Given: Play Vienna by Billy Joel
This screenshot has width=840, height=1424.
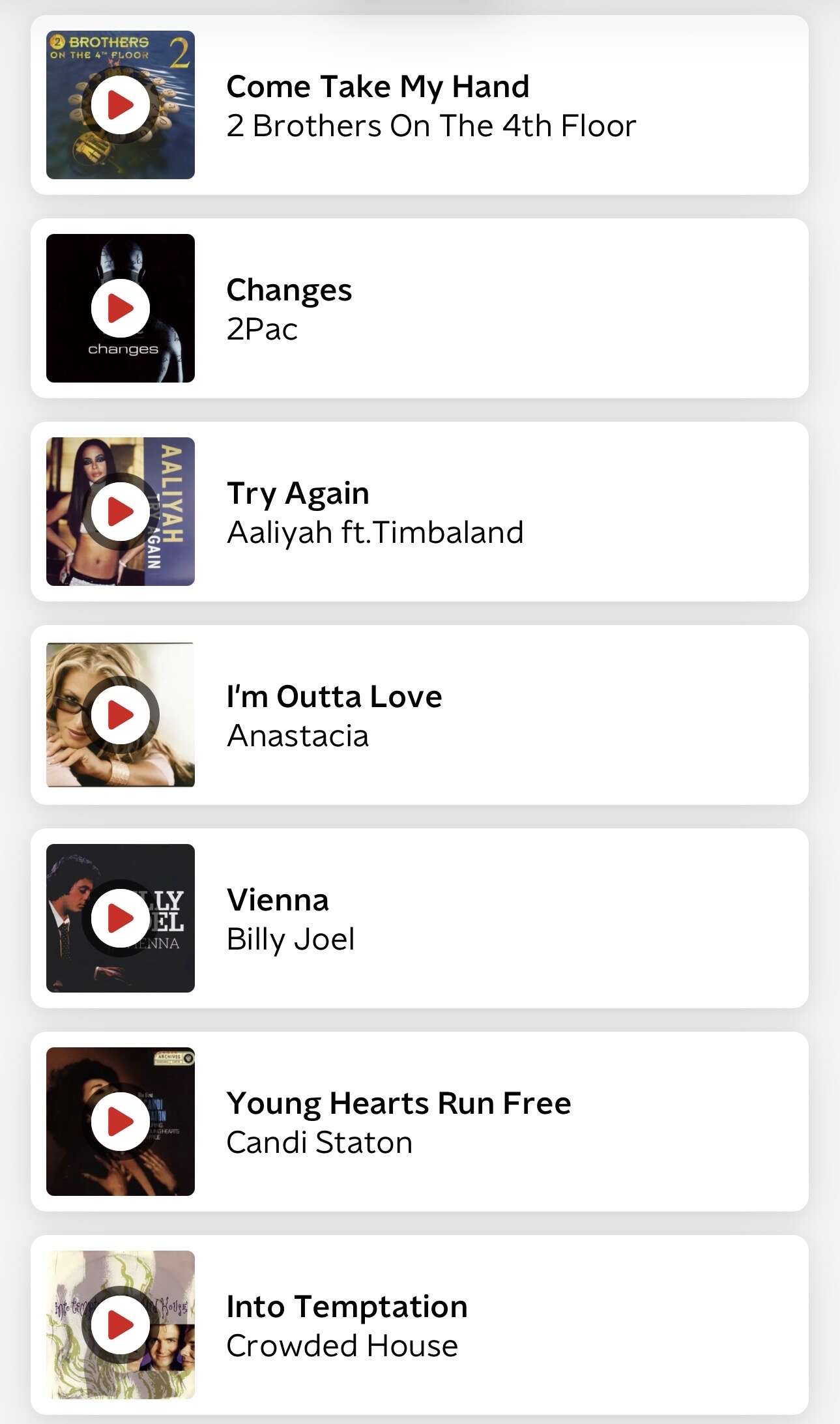Looking at the screenshot, I should coord(121,918).
